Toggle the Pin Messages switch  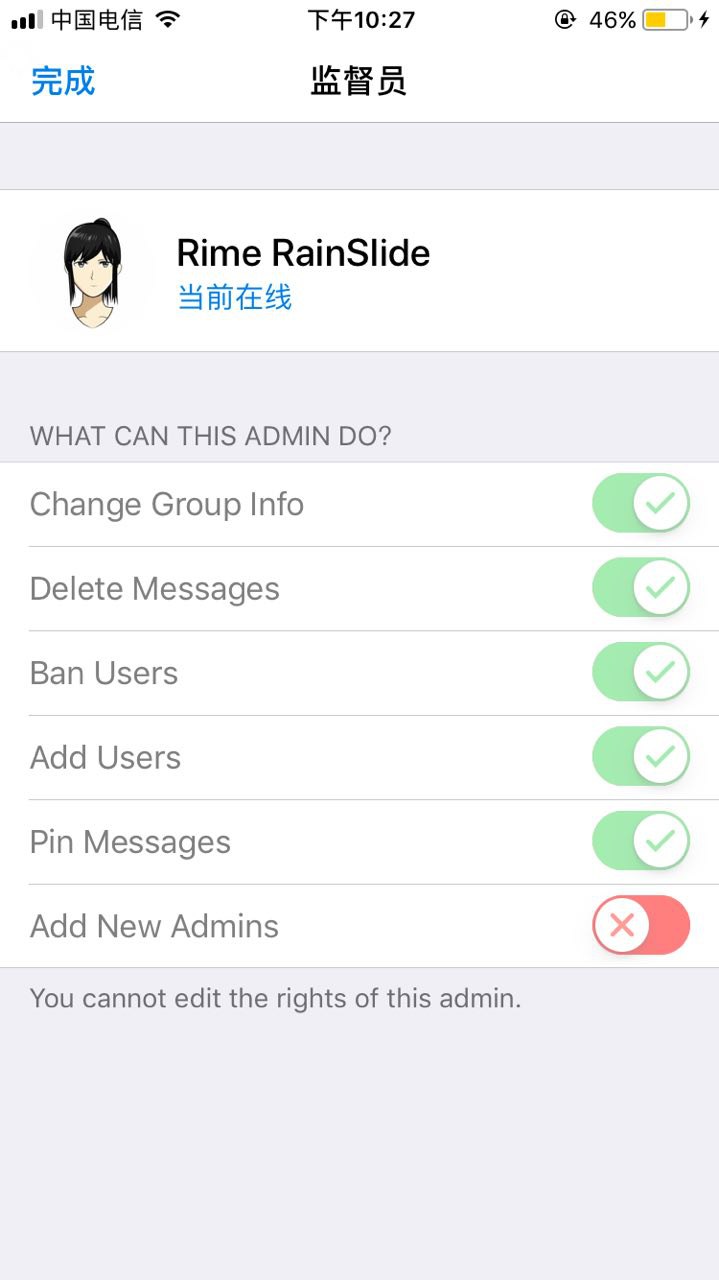point(641,841)
